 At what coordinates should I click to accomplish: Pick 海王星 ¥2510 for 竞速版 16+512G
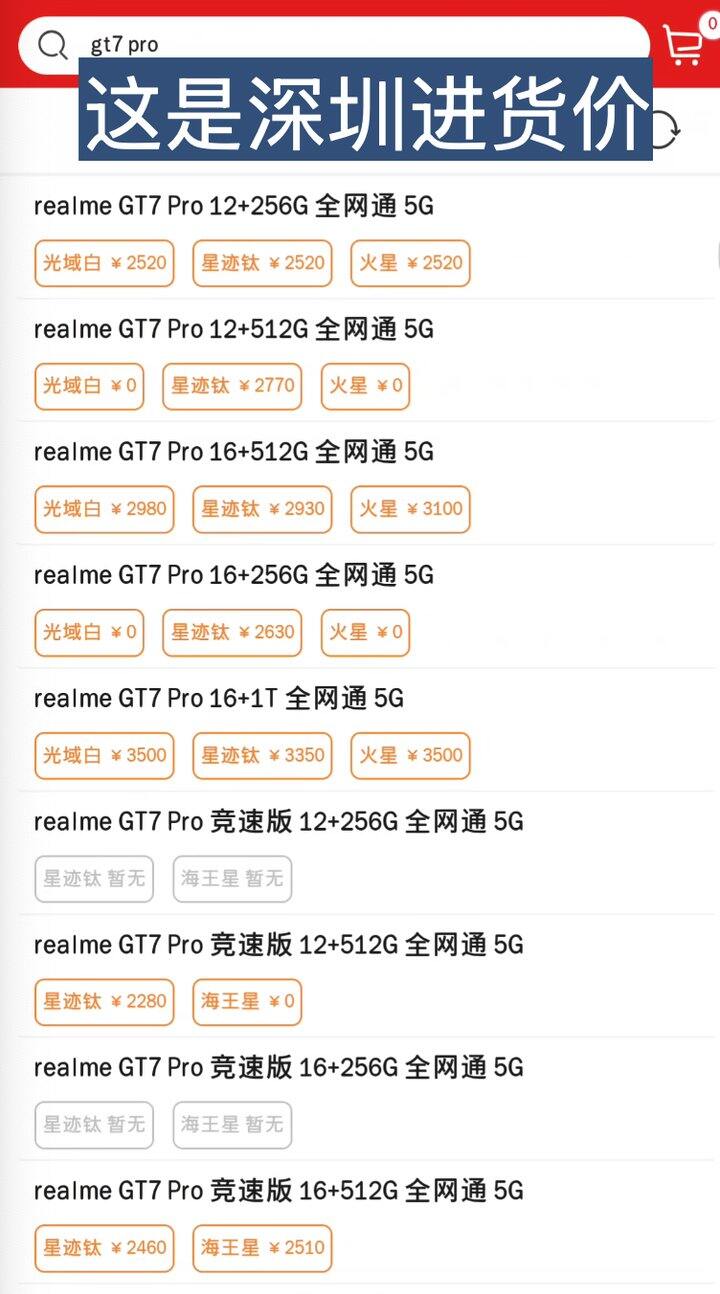click(262, 1247)
